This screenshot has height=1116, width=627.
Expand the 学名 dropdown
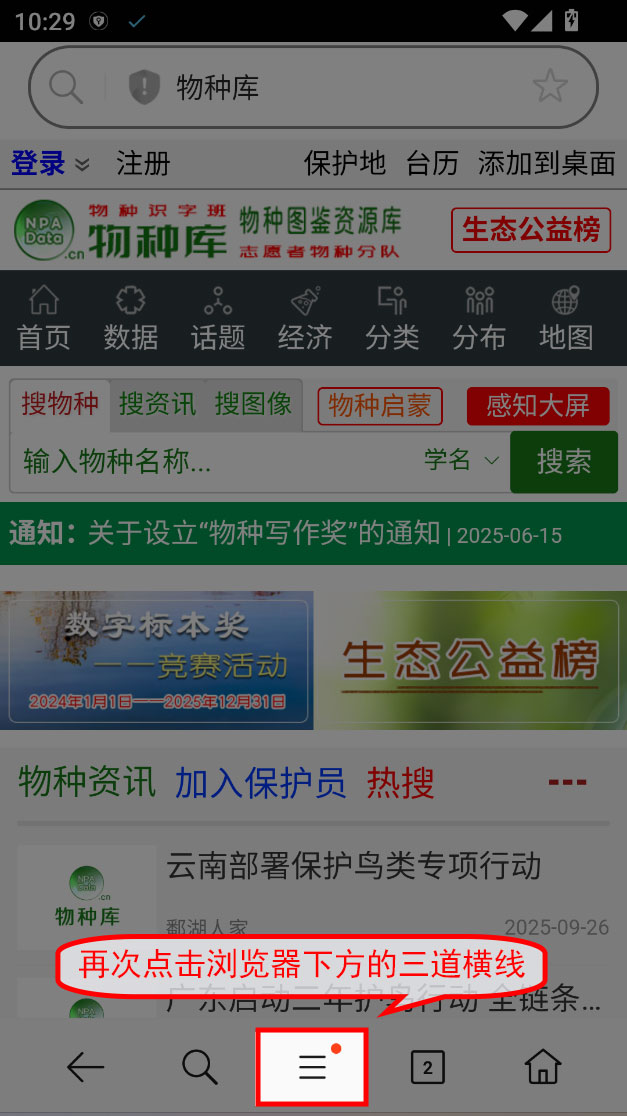pyautogui.click(x=460, y=460)
